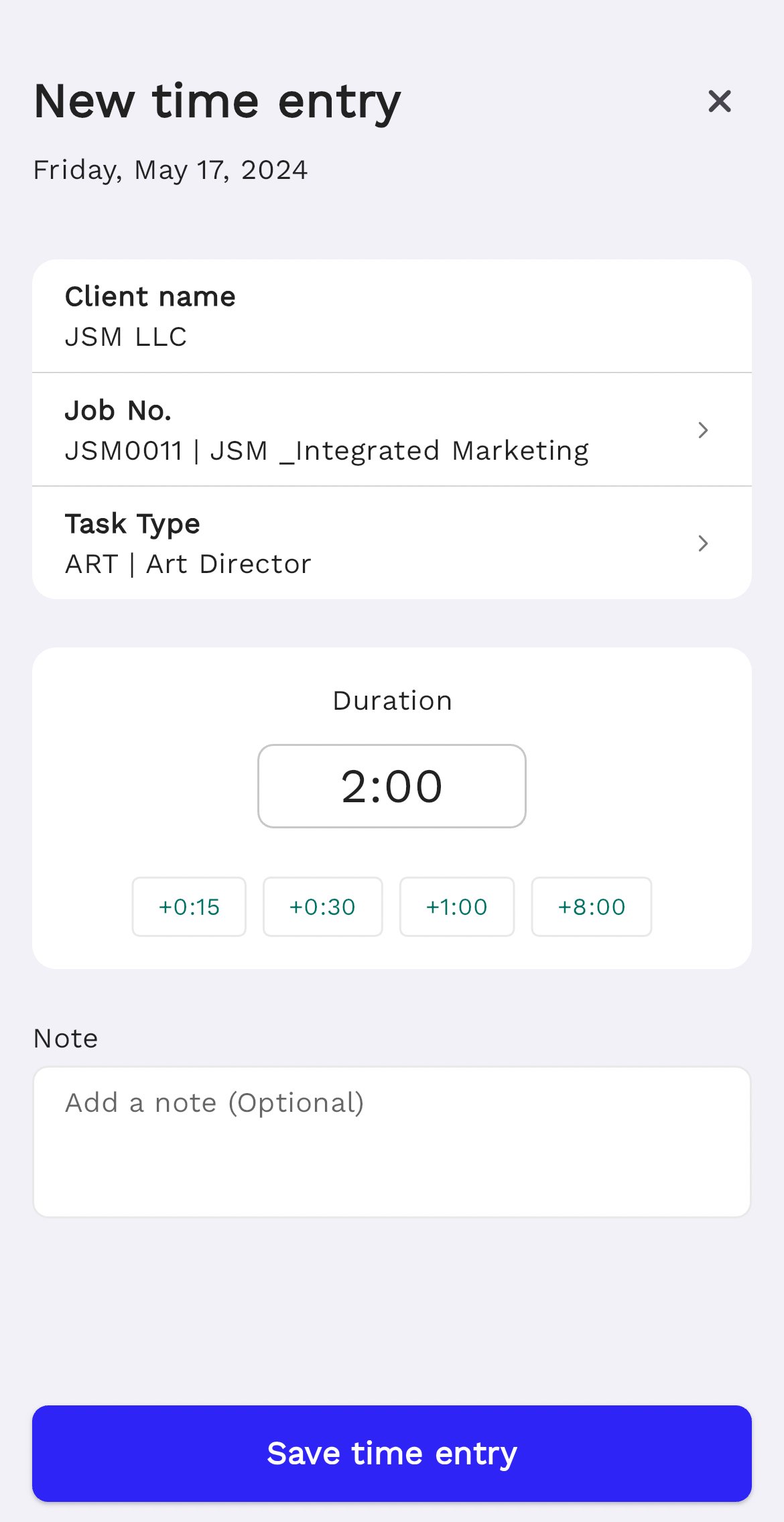Screen dimensions: 784x1522
Task: Add 30 minutes to the duration
Action: pos(322,907)
